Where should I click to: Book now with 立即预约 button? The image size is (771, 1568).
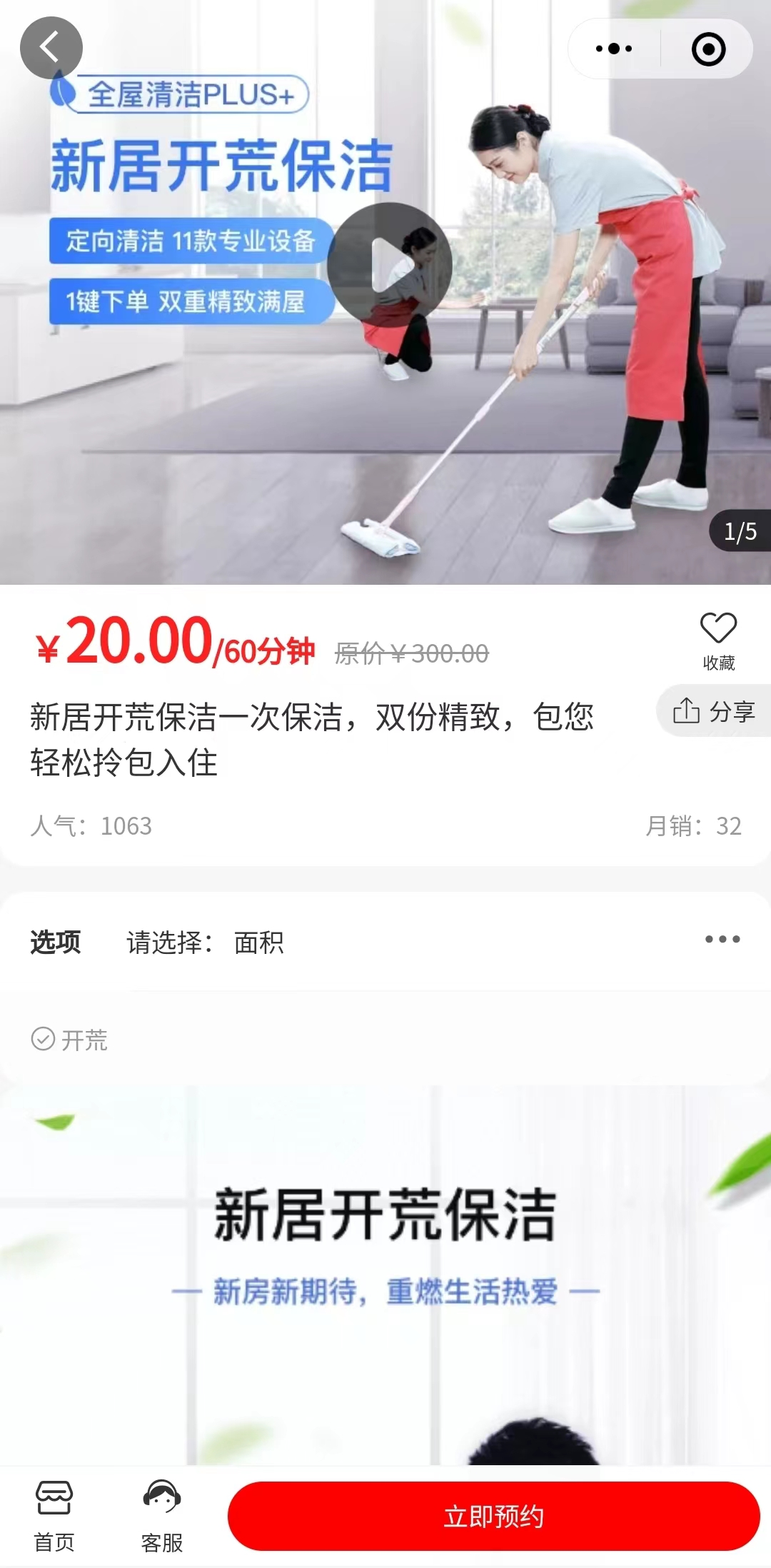tap(493, 1516)
